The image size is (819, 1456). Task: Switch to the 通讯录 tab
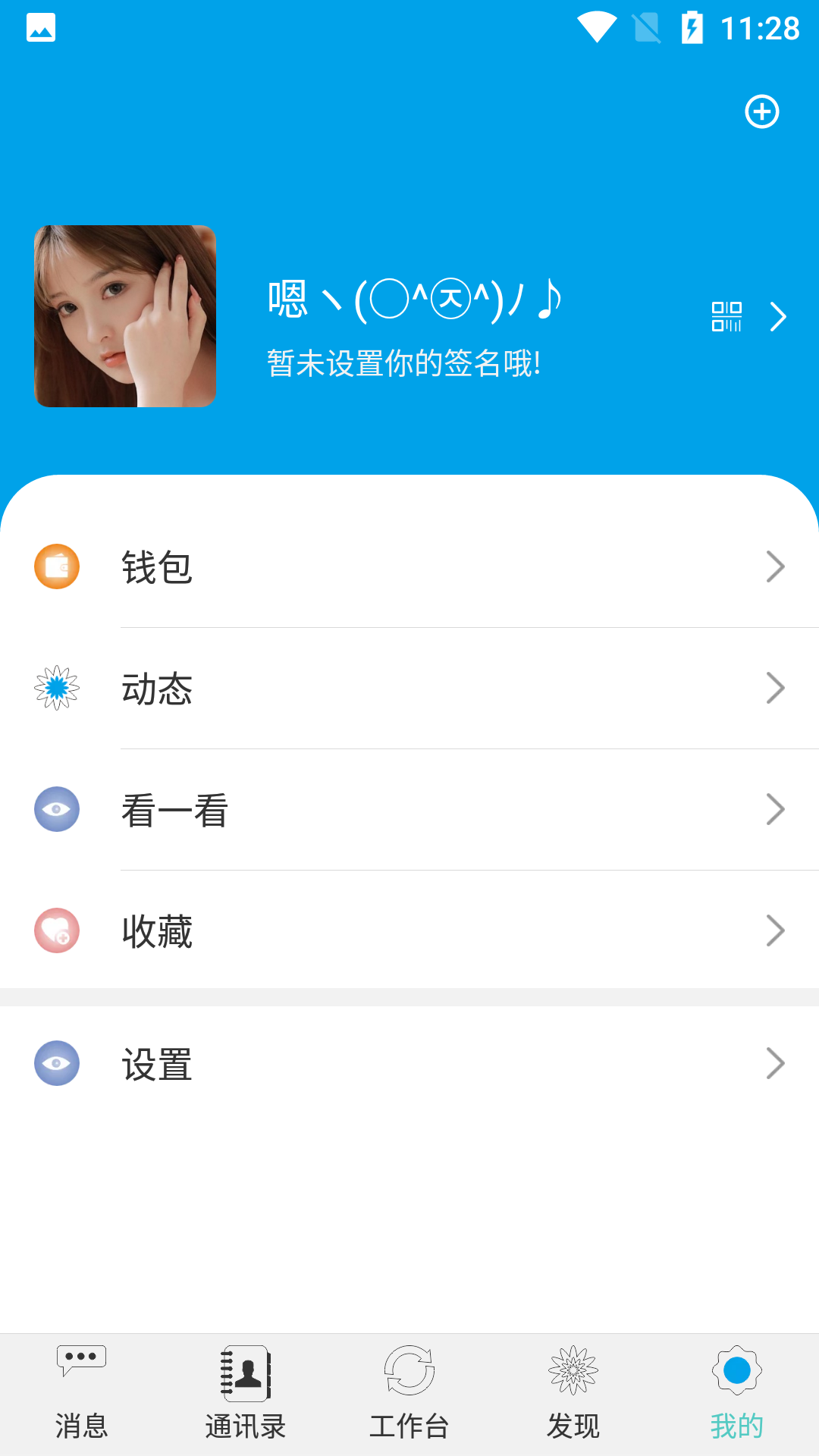tap(246, 1394)
